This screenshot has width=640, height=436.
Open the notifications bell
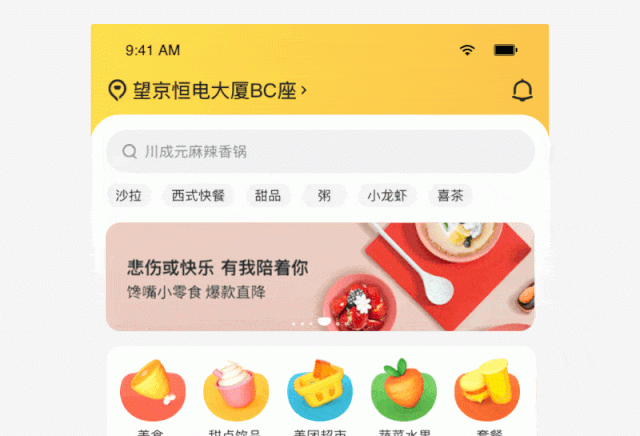click(522, 91)
